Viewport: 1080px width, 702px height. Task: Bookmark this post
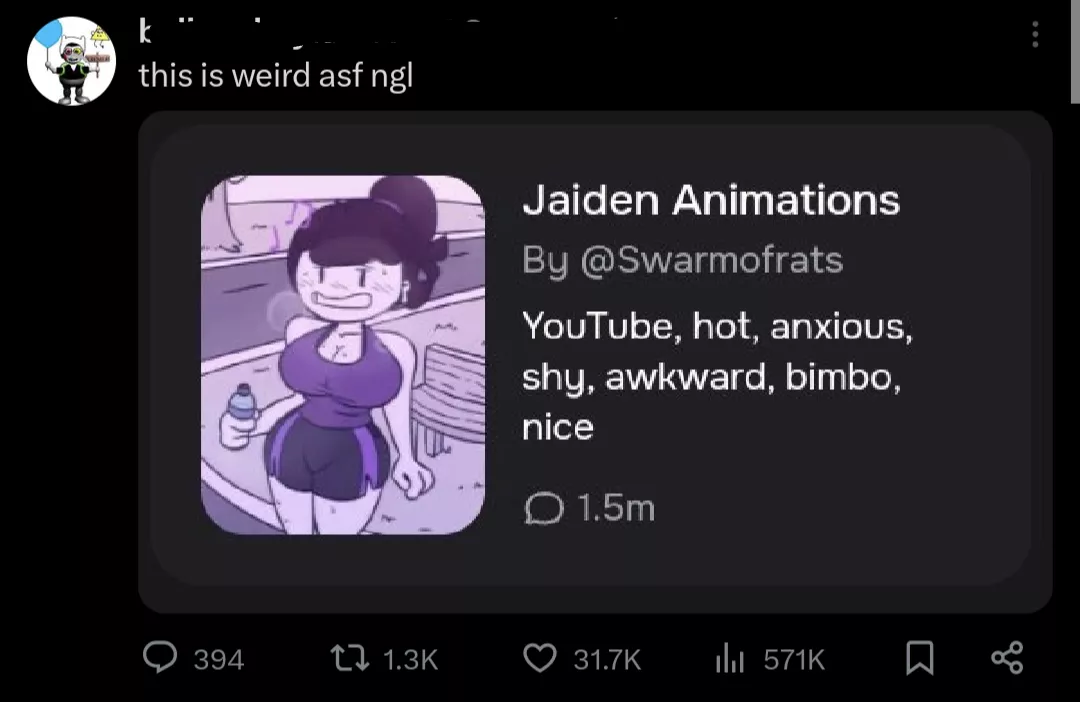pyautogui.click(x=919, y=658)
